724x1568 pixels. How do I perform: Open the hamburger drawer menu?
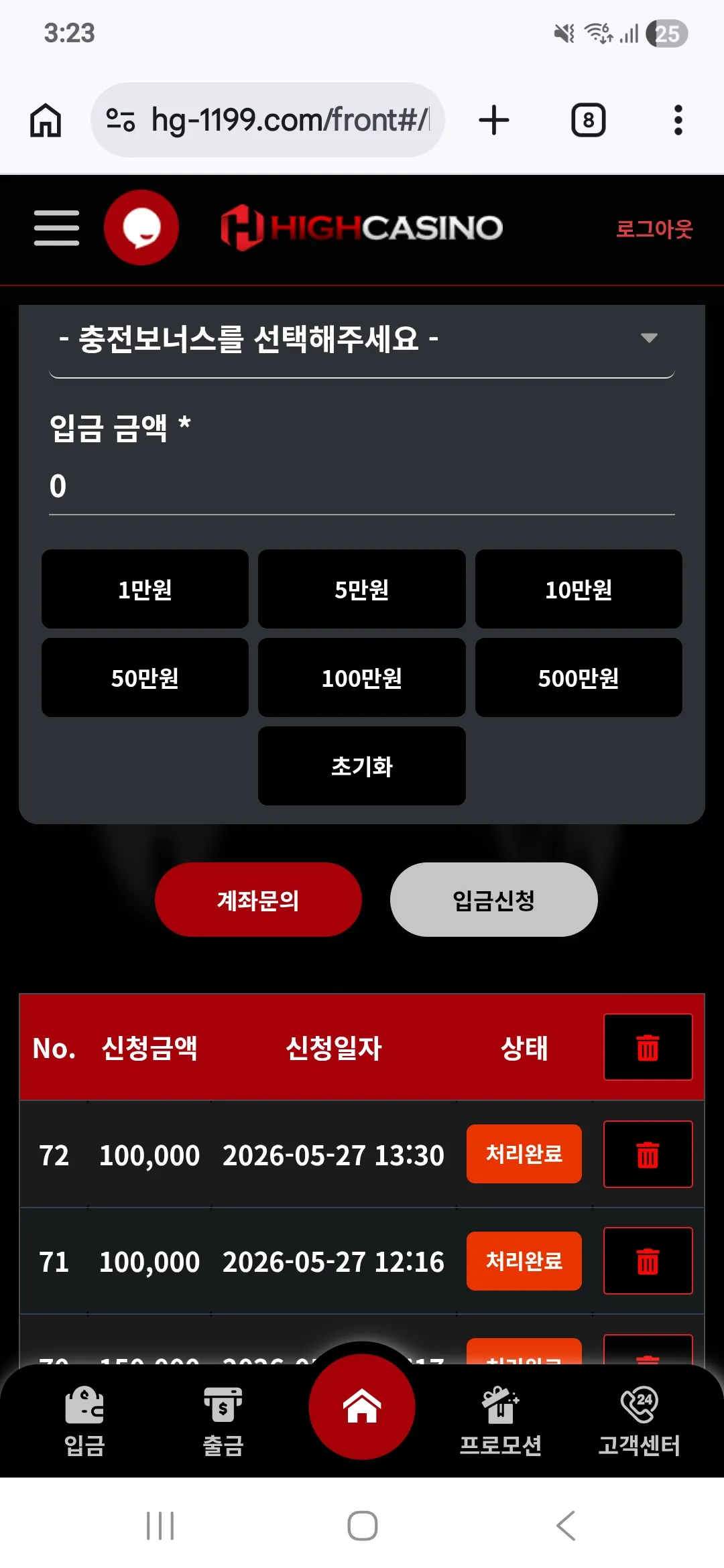point(56,228)
